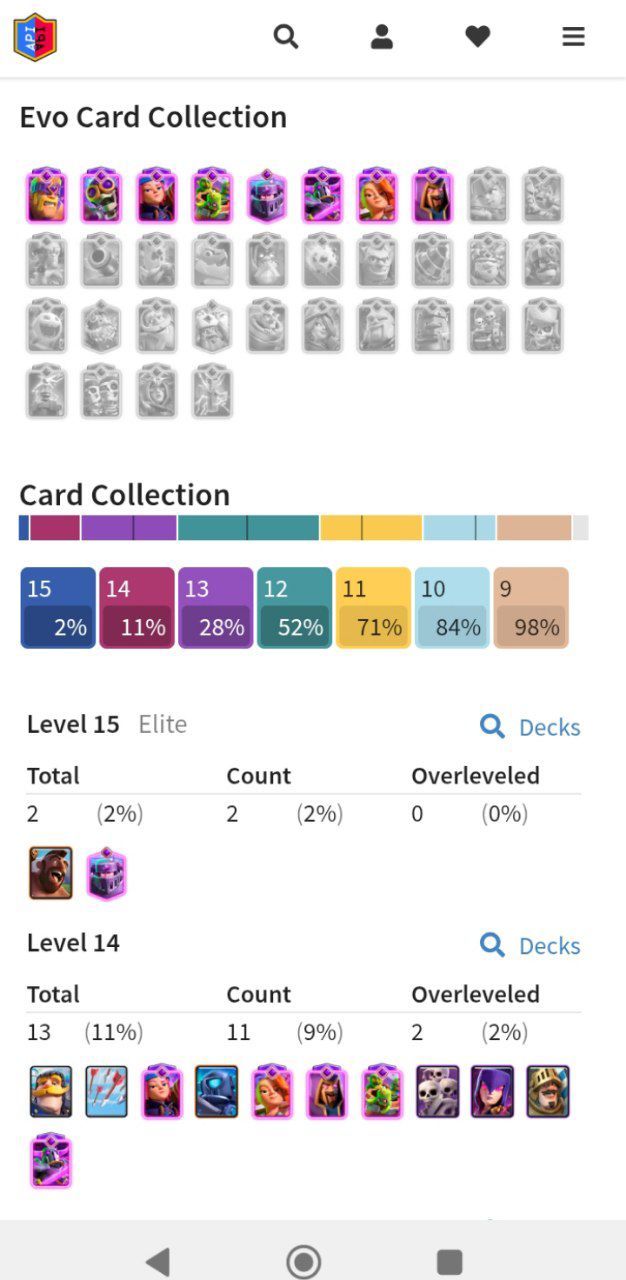
Task: Open the player profile icon
Action: pyautogui.click(x=381, y=37)
